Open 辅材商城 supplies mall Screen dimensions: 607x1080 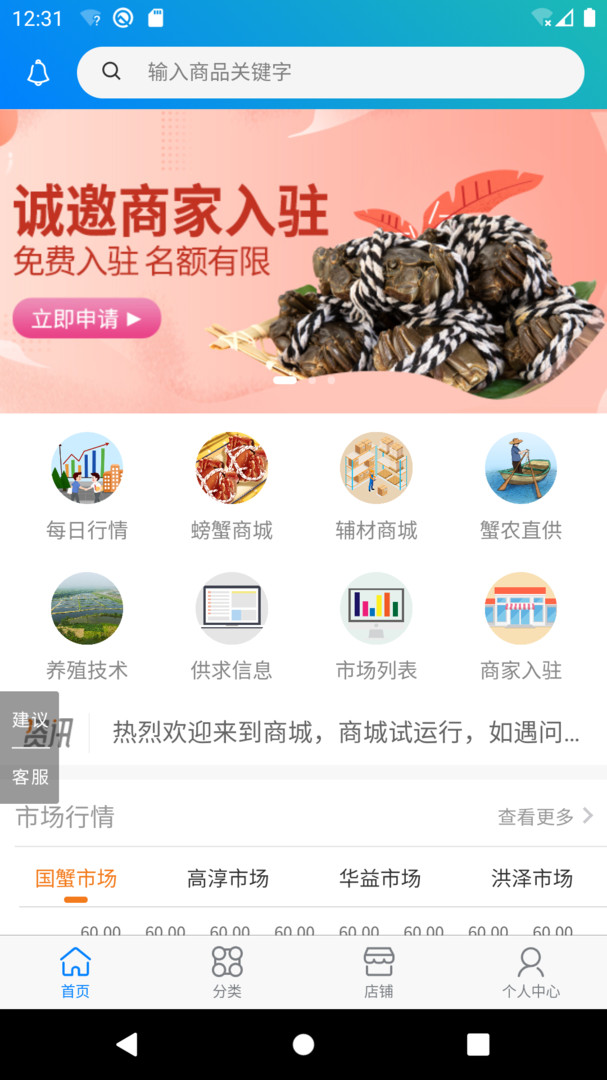point(376,486)
